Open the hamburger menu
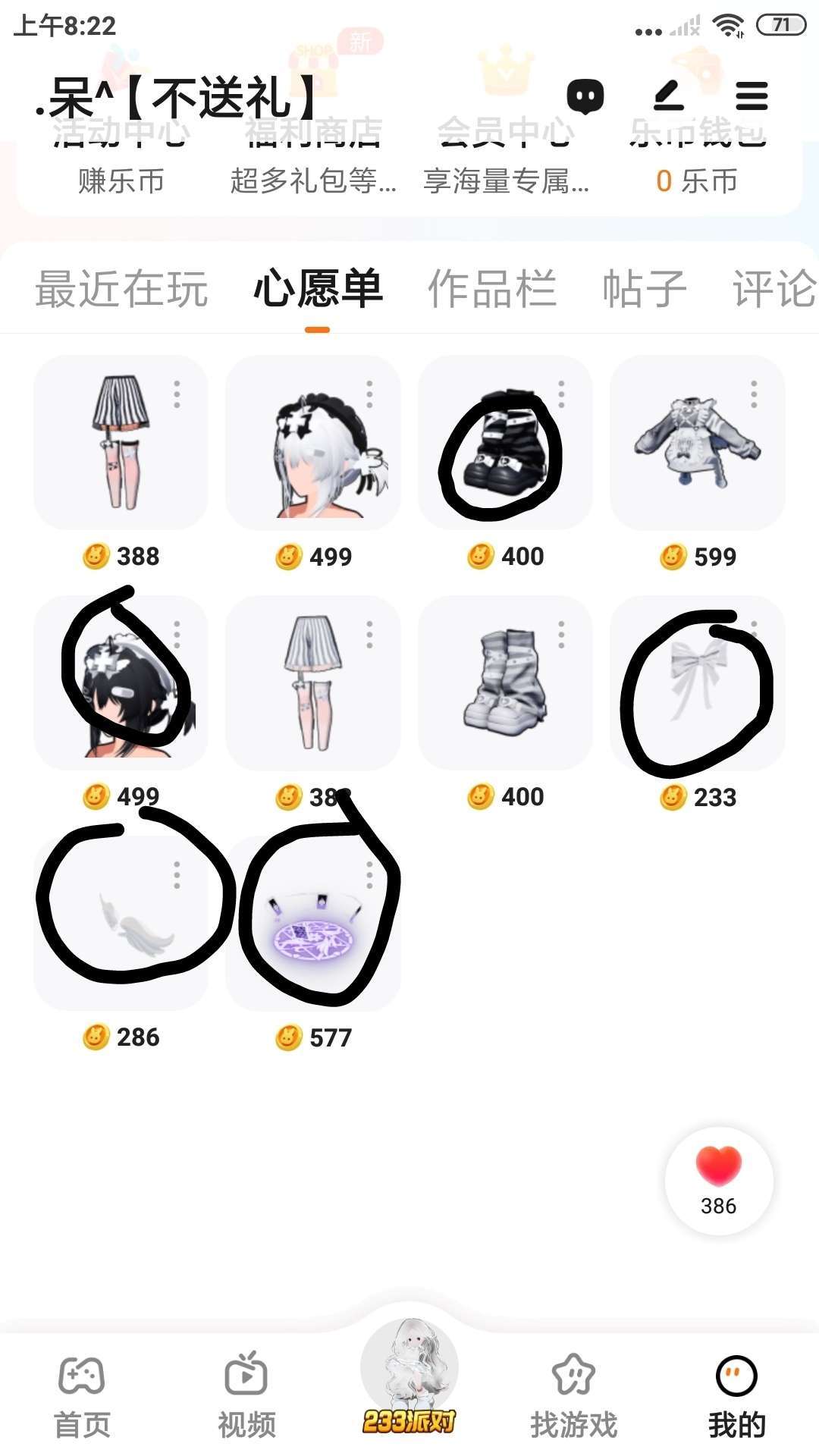Viewport: 819px width, 1456px height. [x=752, y=96]
